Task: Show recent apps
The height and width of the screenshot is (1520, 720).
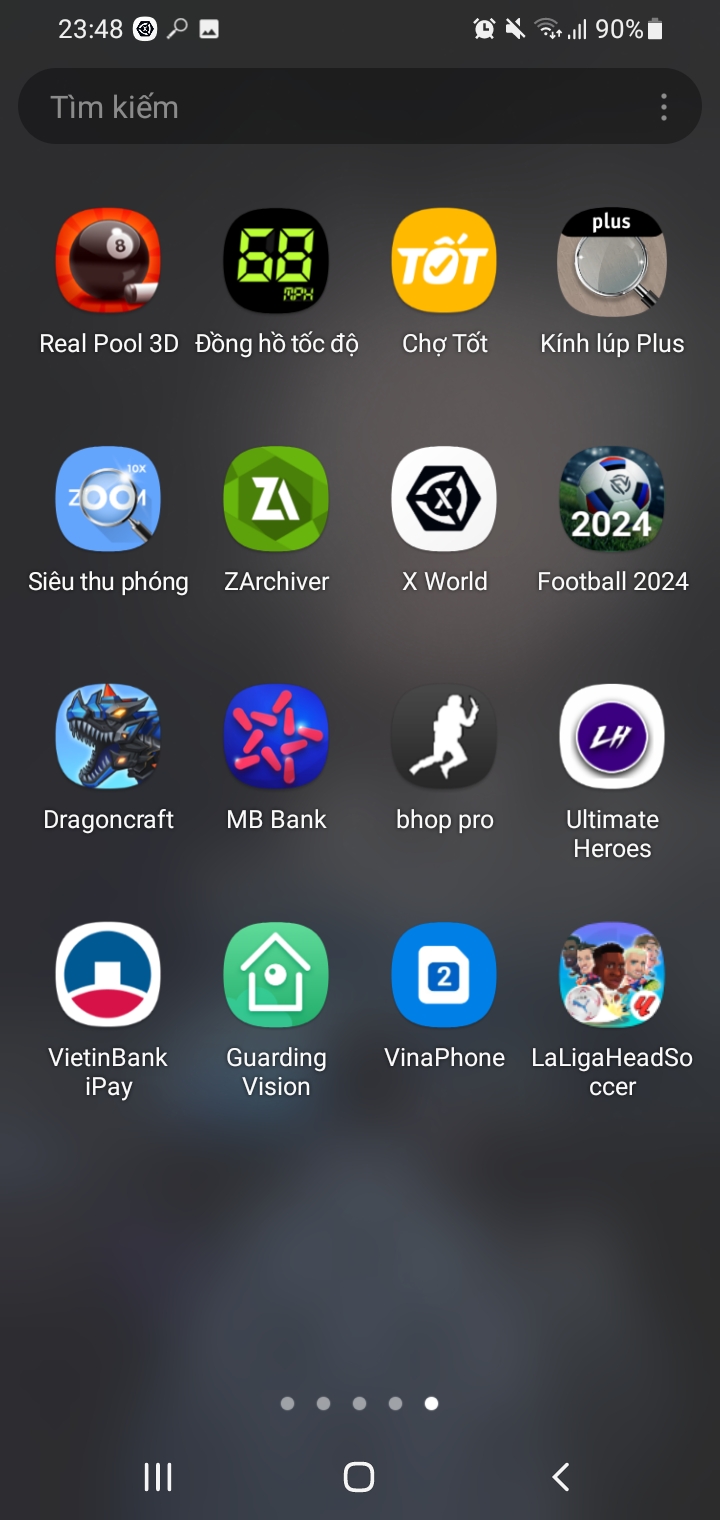Action: pyautogui.click(x=158, y=1477)
